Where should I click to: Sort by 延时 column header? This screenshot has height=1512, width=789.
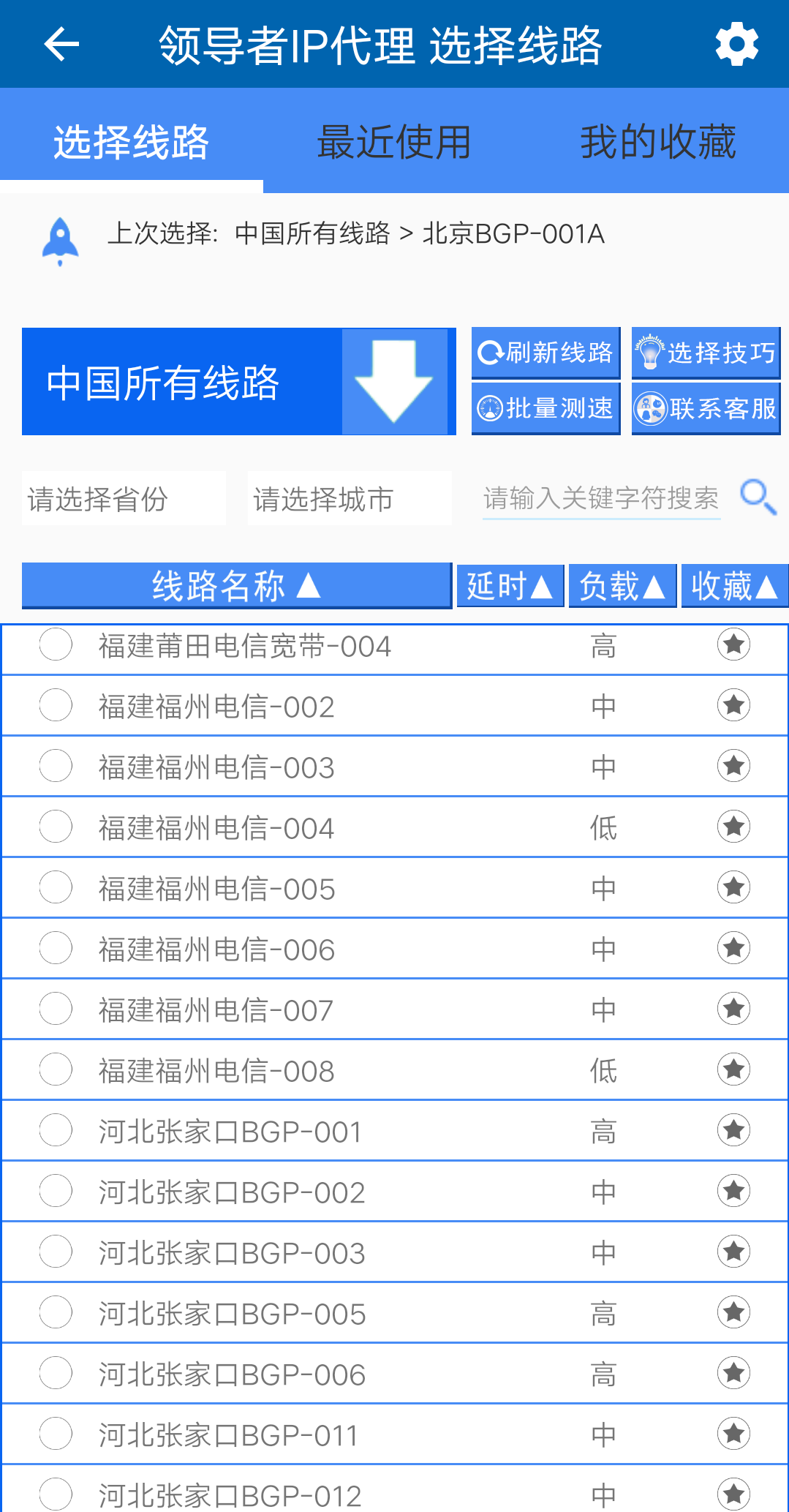pos(510,586)
